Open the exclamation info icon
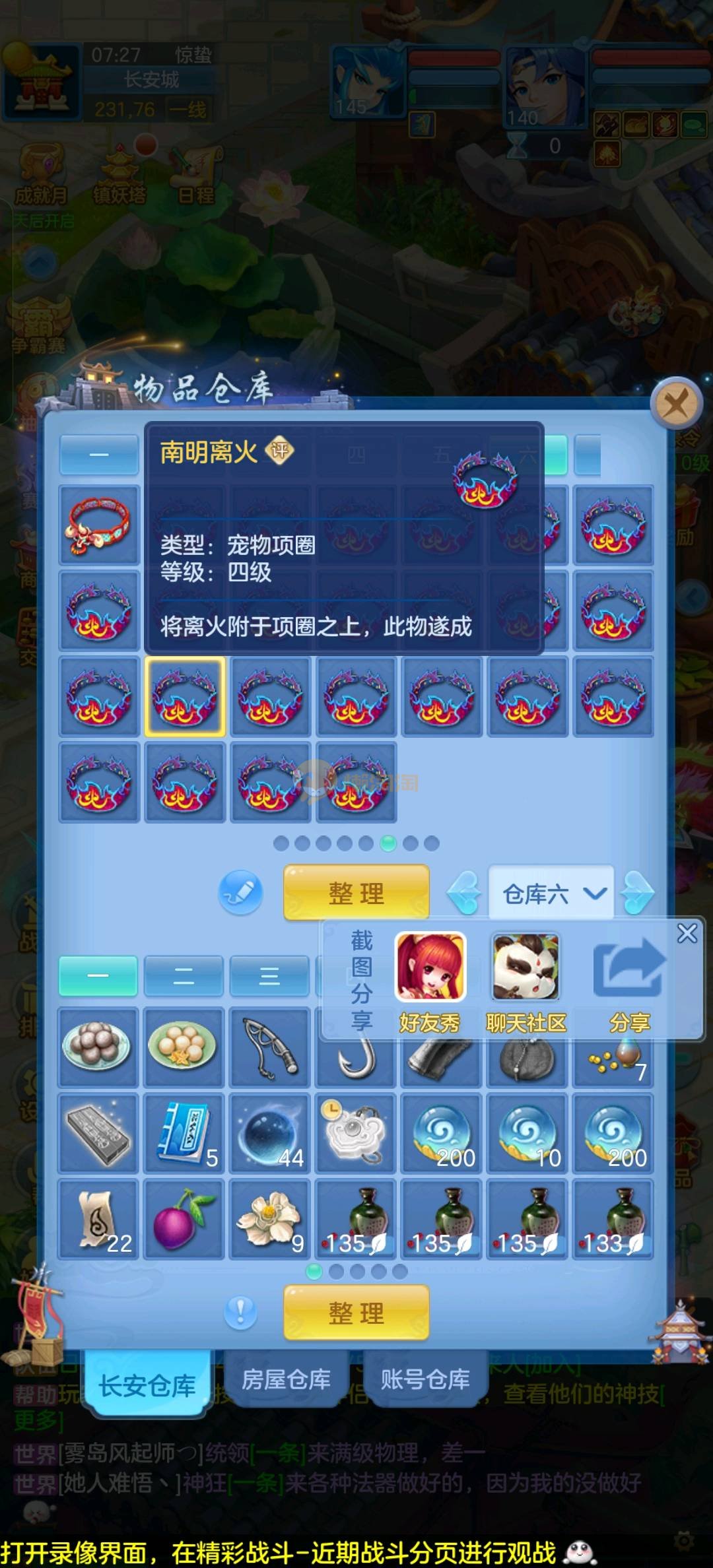Screen dimensions: 713x1568 (240, 1312)
